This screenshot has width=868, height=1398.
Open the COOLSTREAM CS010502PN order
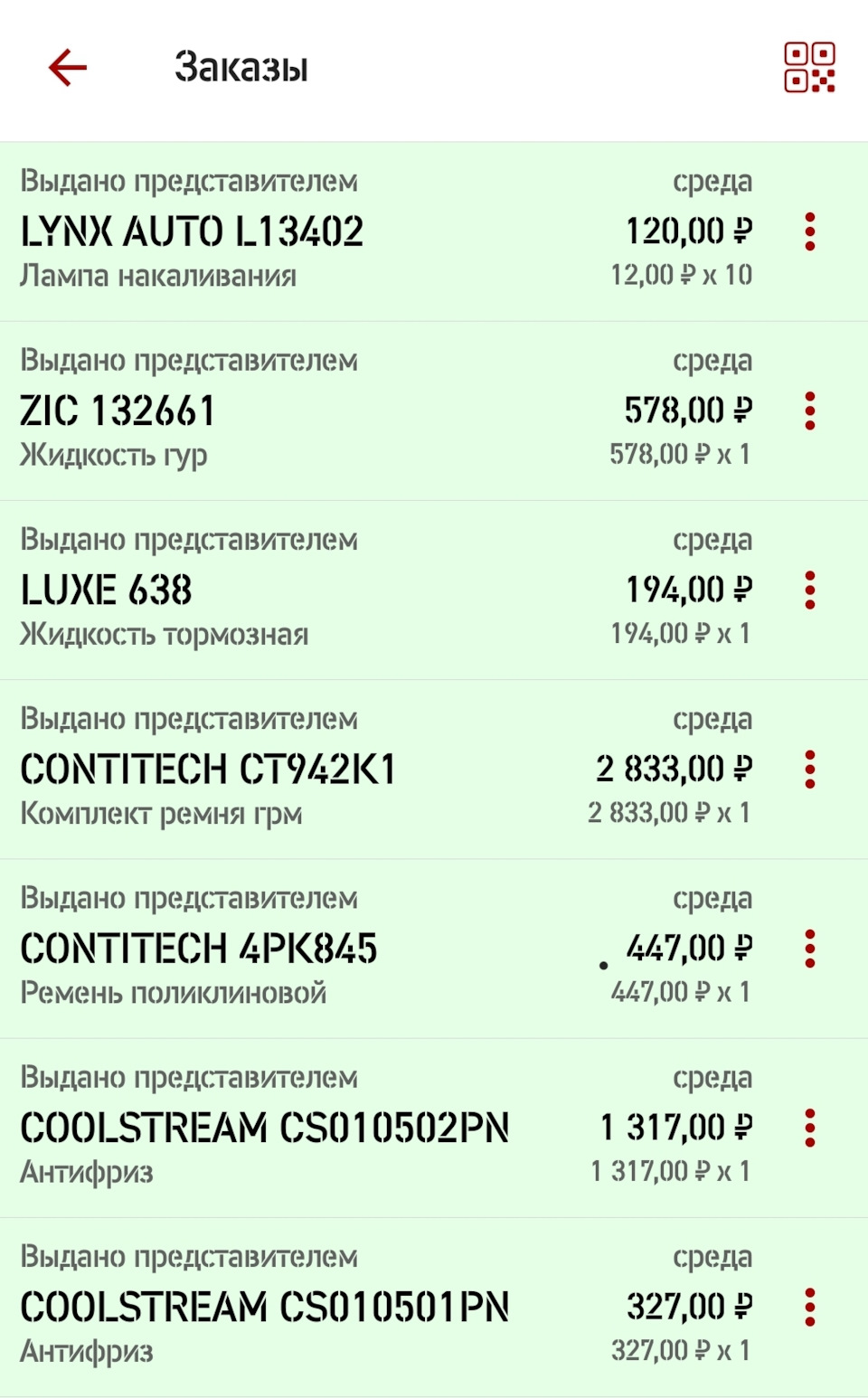click(362, 1127)
